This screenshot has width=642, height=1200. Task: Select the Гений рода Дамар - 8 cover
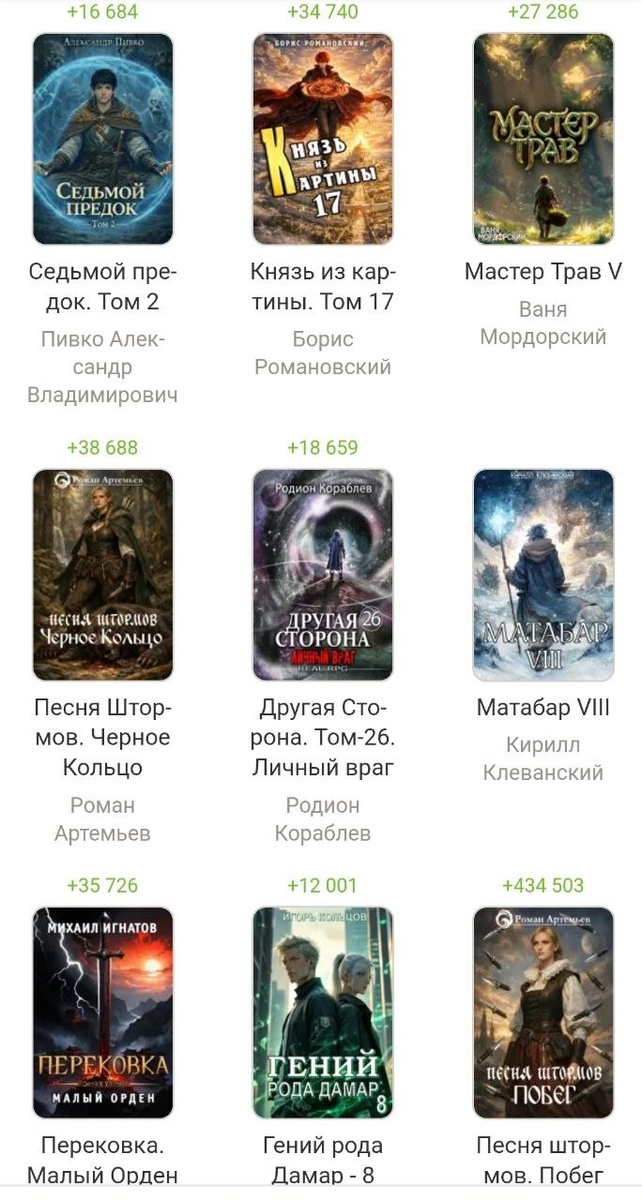pos(323,1012)
